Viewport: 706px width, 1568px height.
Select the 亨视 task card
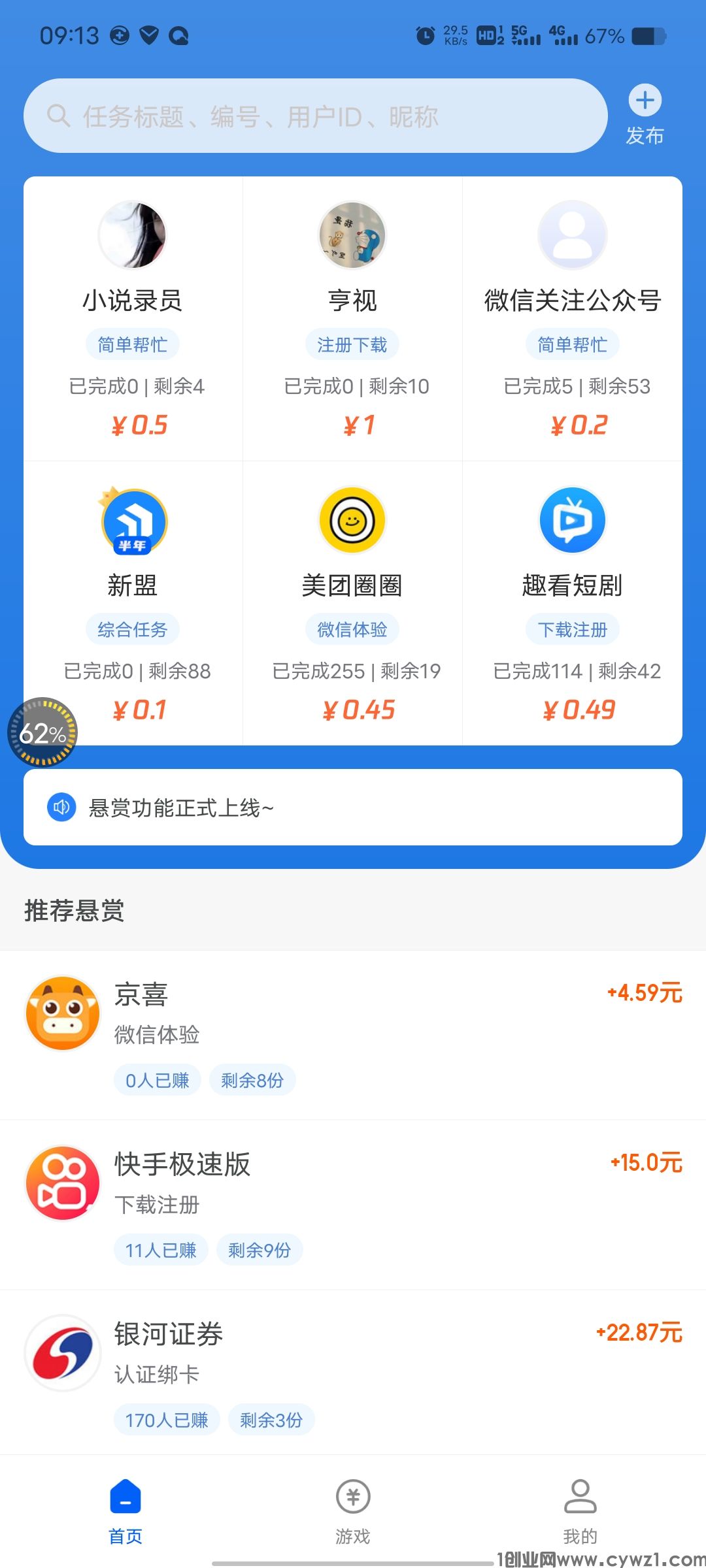(352, 319)
